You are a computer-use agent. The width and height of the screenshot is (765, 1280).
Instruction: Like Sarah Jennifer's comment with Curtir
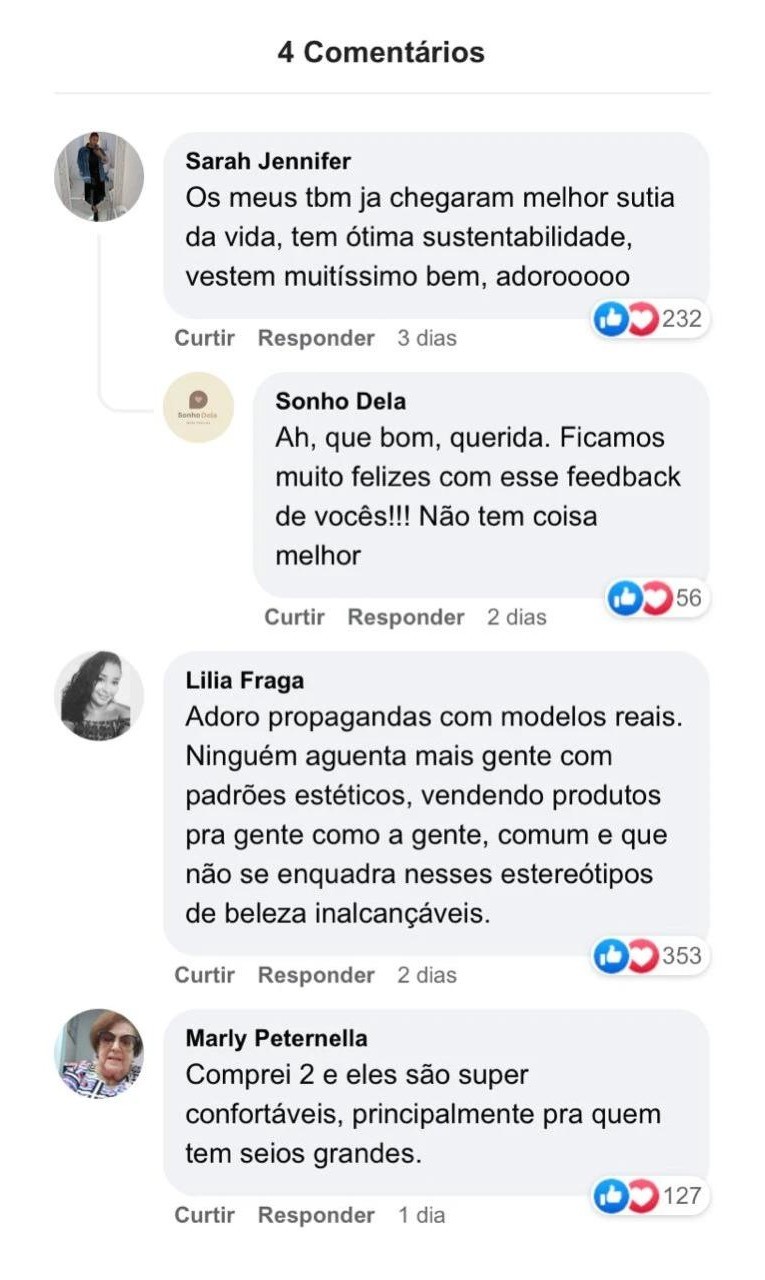pos(204,338)
